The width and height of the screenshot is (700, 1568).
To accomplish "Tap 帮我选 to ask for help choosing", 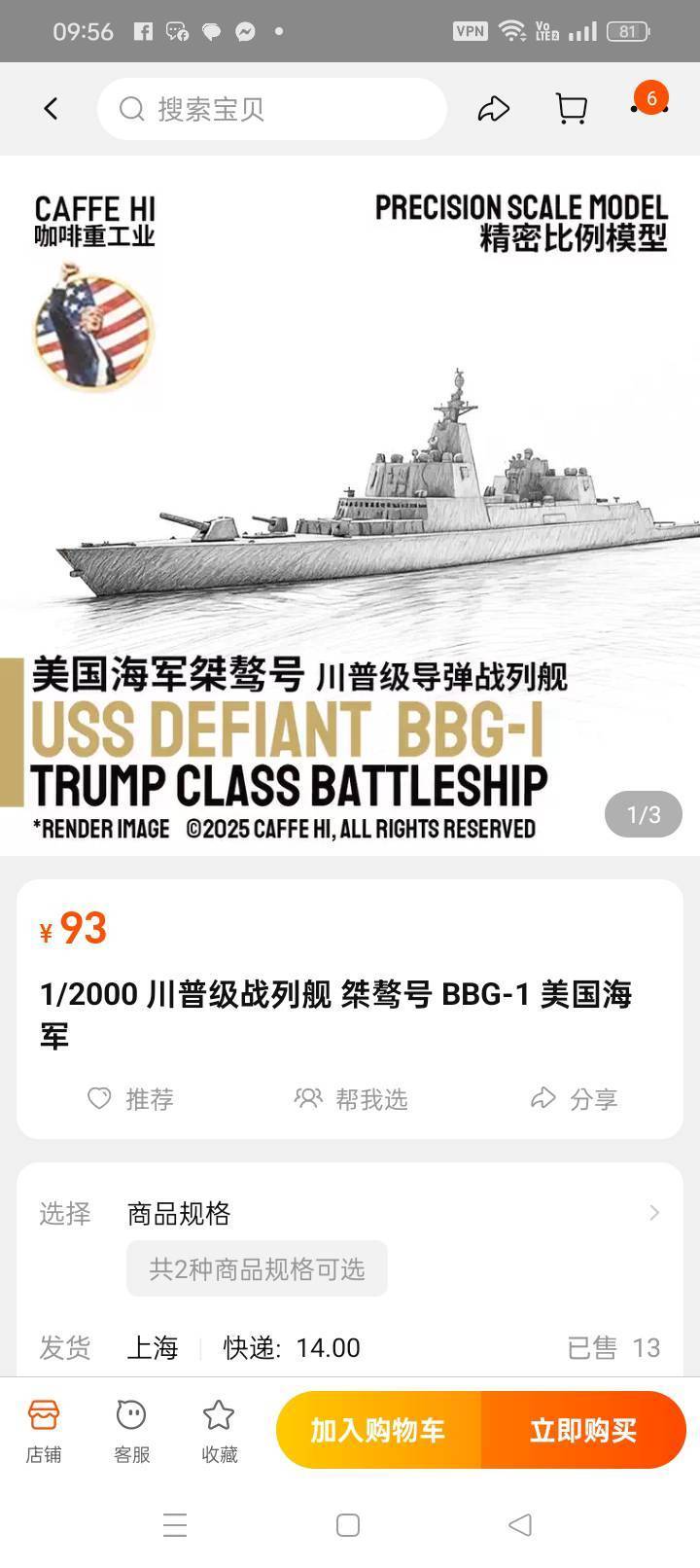I will (351, 1099).
